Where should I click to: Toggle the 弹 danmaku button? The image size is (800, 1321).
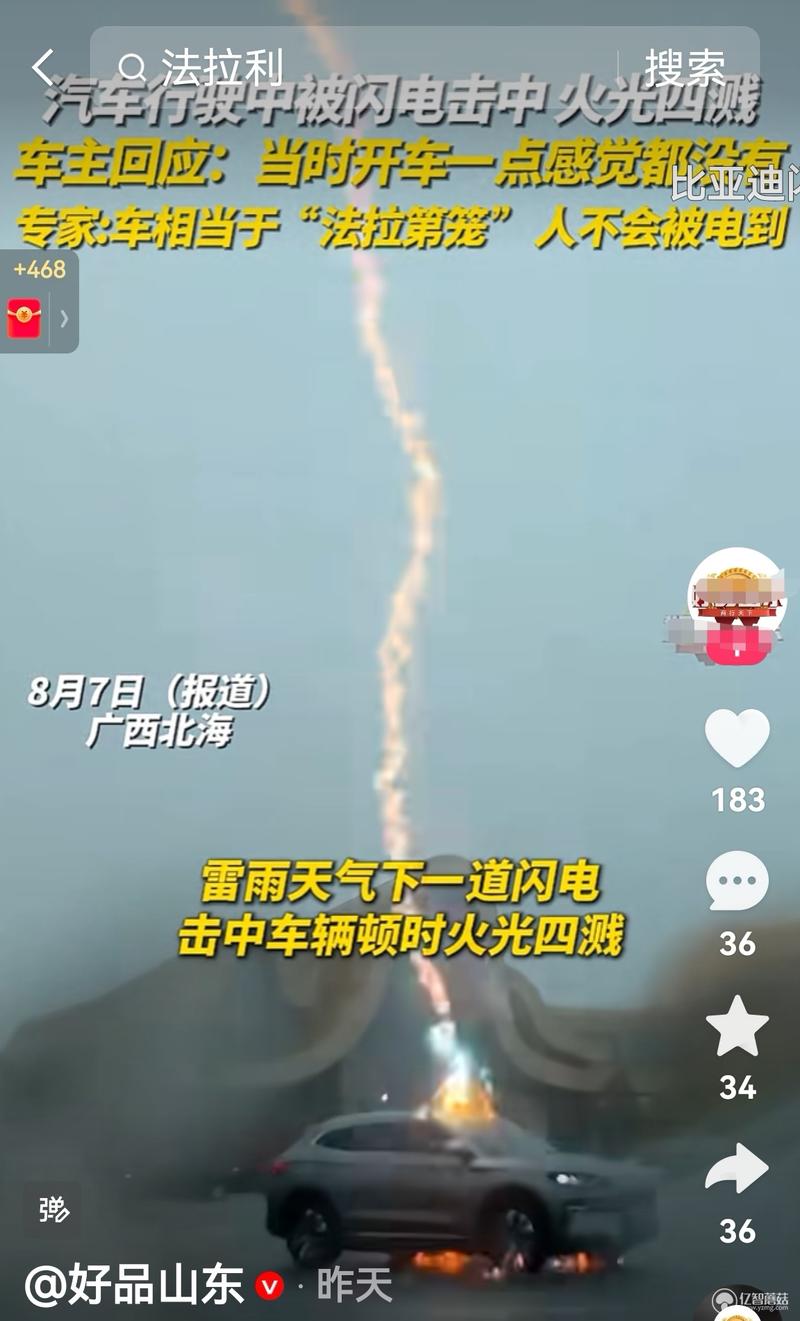coord(53,1209)
